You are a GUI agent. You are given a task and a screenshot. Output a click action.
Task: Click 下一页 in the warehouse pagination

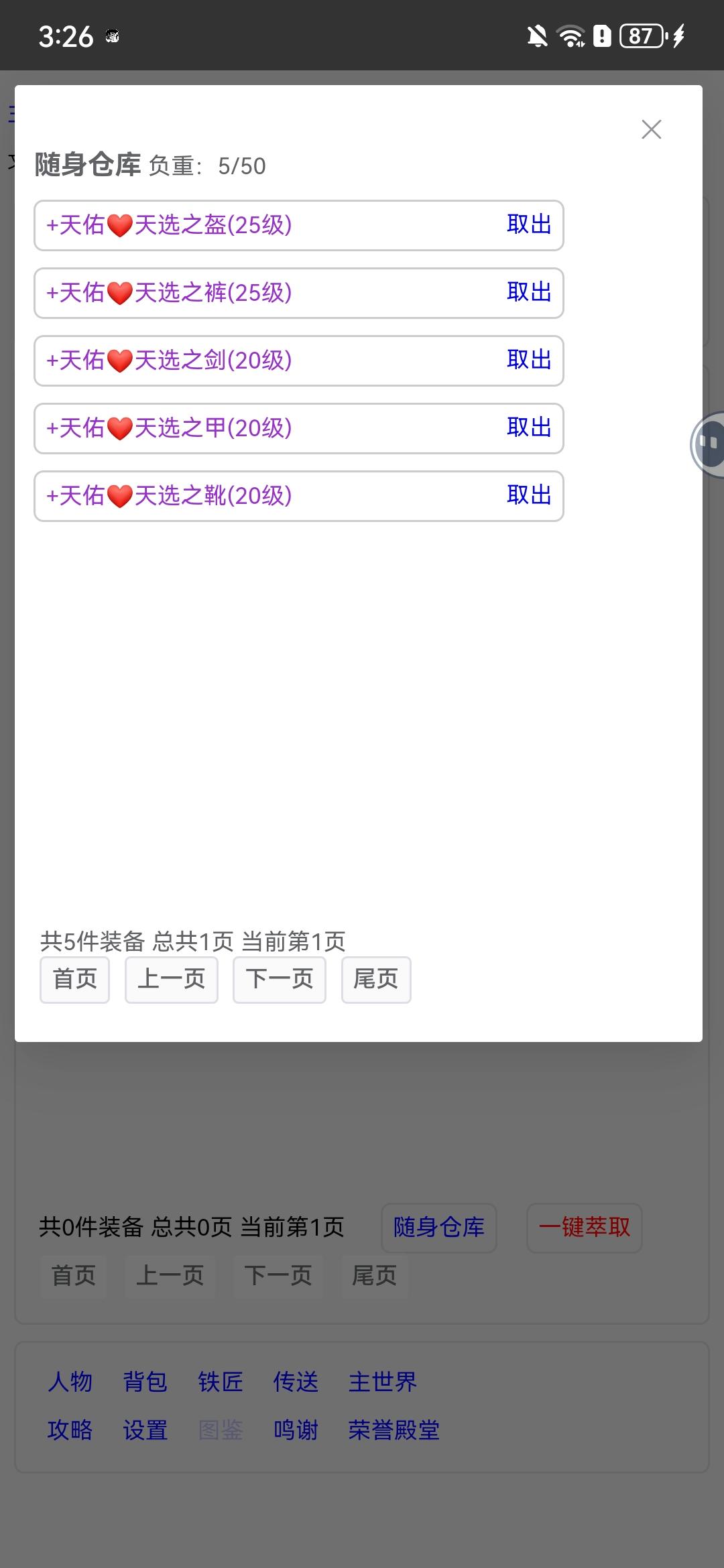[x=279, y=979]
